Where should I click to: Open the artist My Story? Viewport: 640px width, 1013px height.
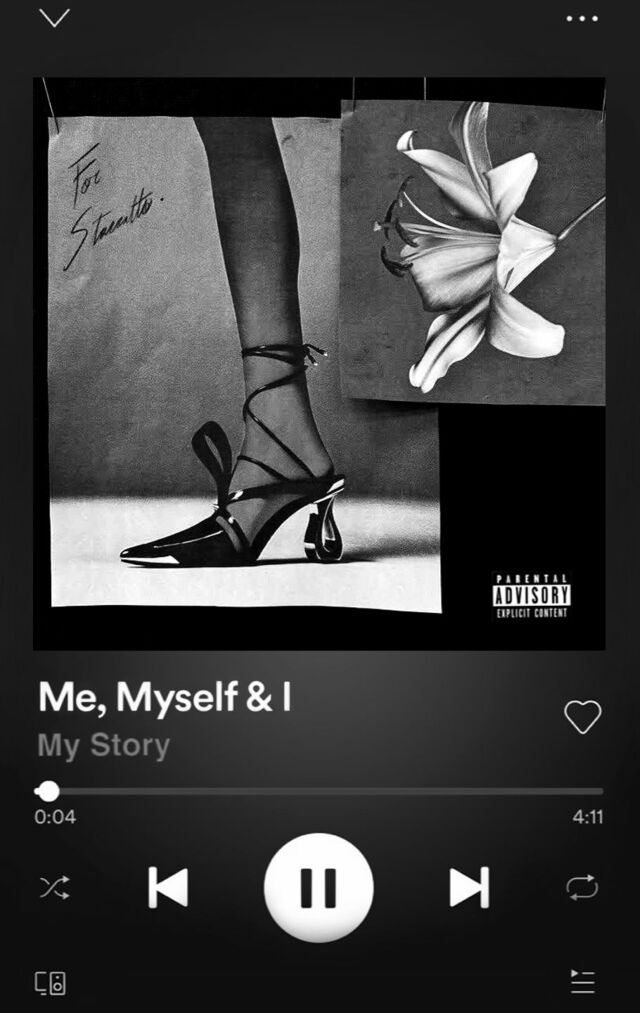click(x=104, y=746)
